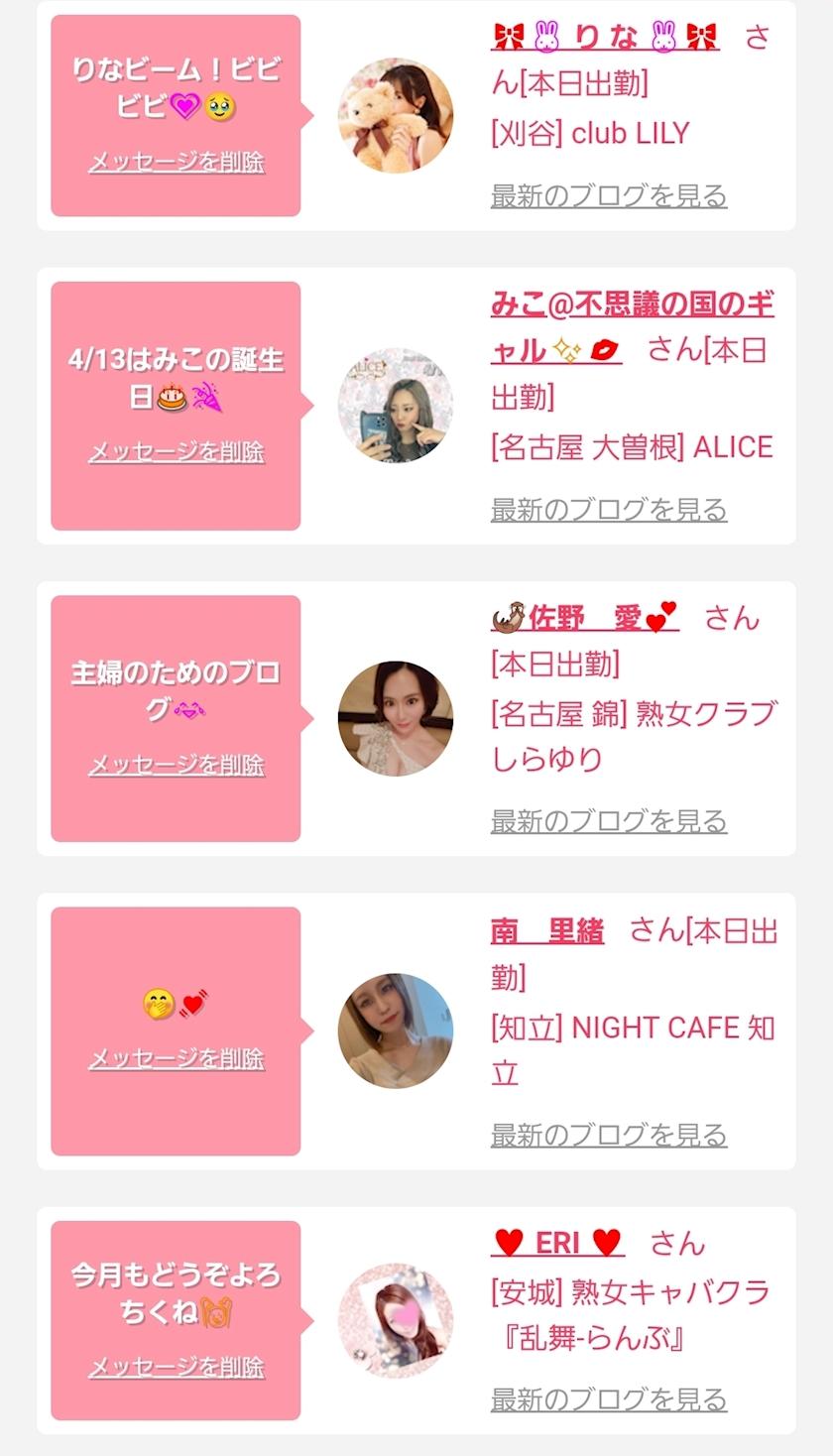Viewport: 833px width, 1456px height.
Task: Tap 南 里緒's profile photo
Action: tap(396, 1031)
